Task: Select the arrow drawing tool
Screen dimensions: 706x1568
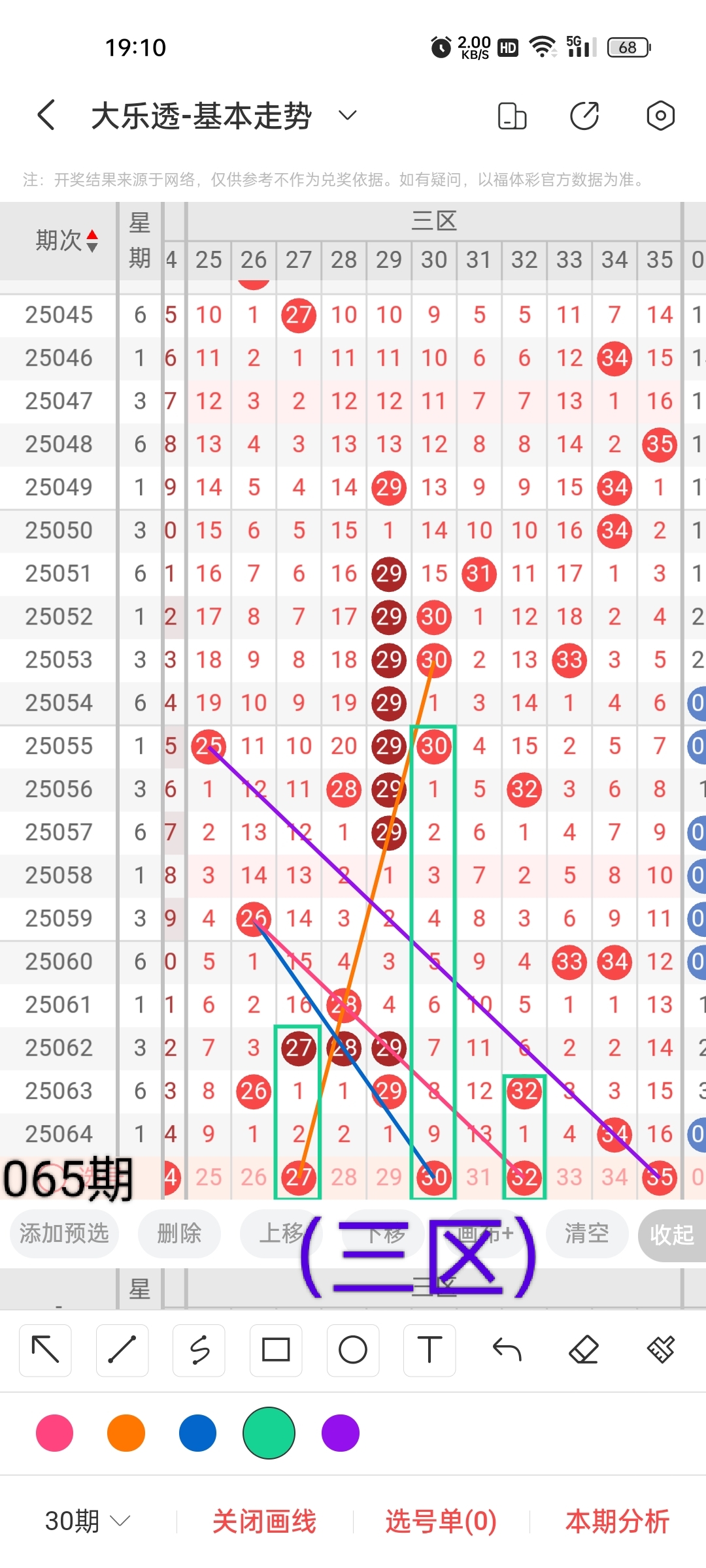Action: (x=45, y=1350)
